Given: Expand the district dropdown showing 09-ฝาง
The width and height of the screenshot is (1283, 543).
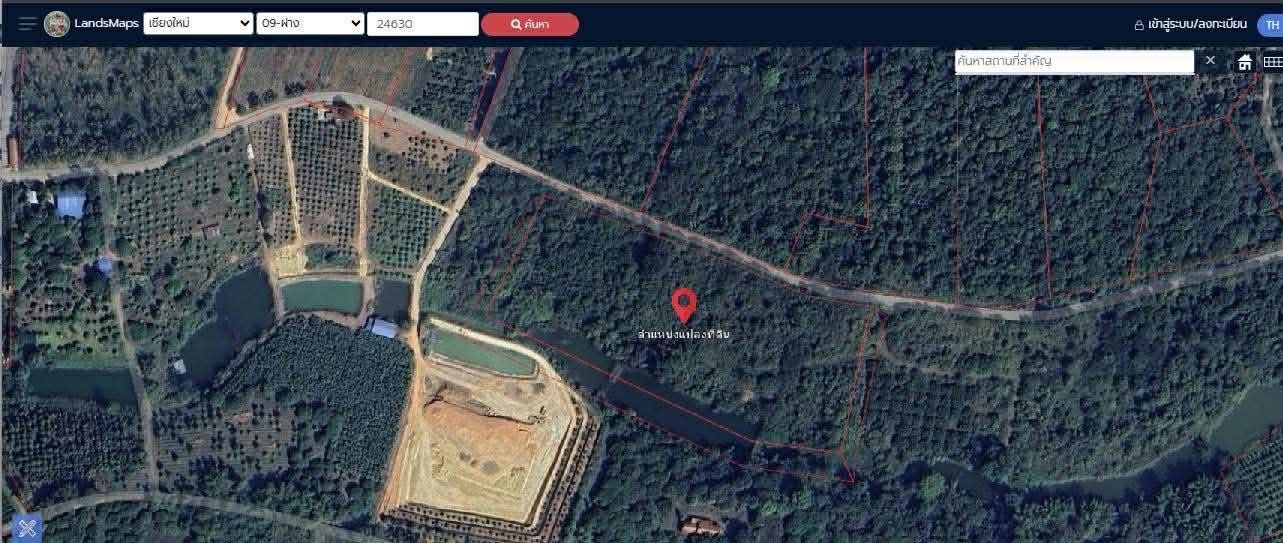Looking at the screenshot, I should point(309,24).
